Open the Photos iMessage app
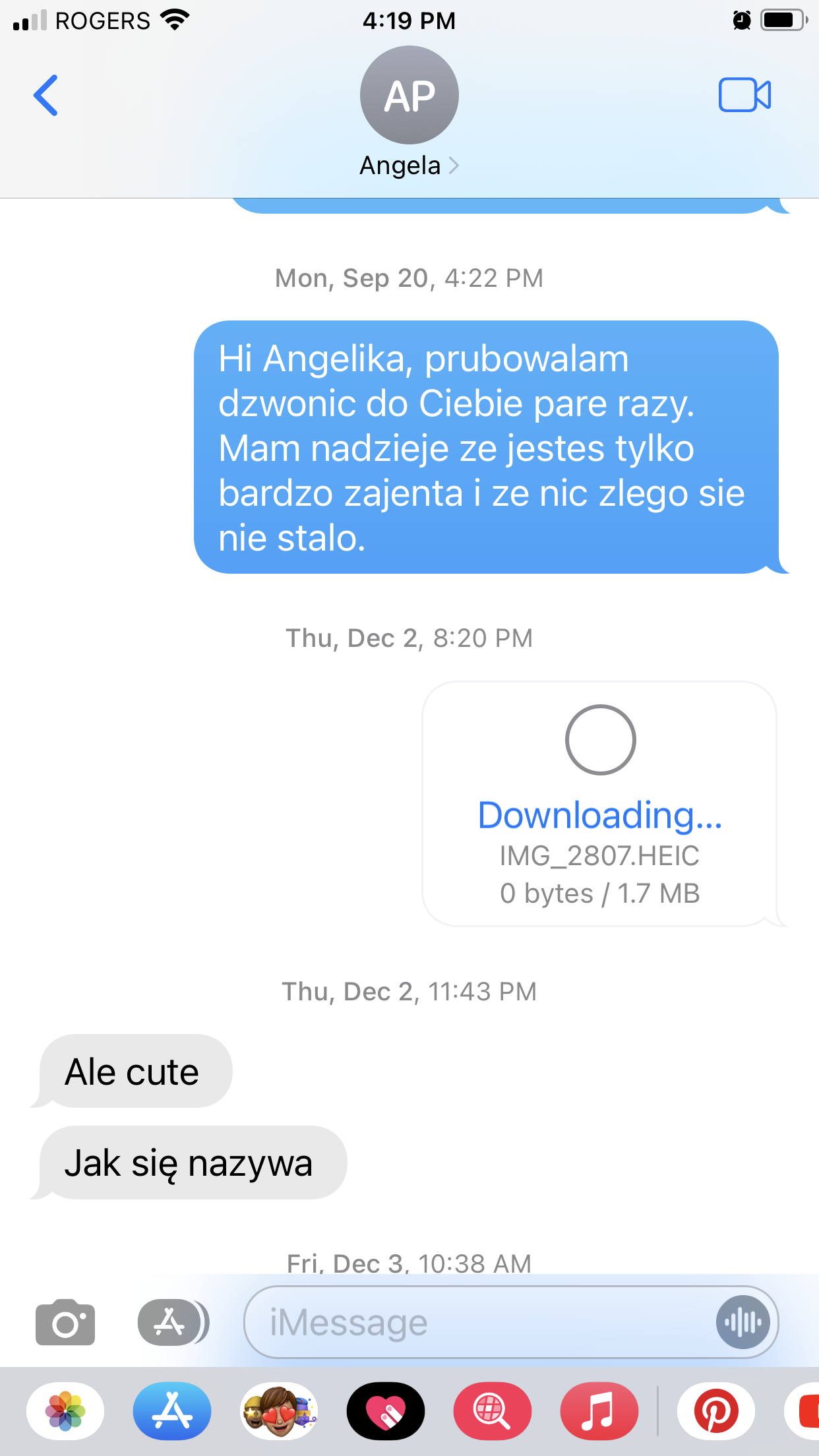This screenshot has height=1456, width=819. [65, 1411]
